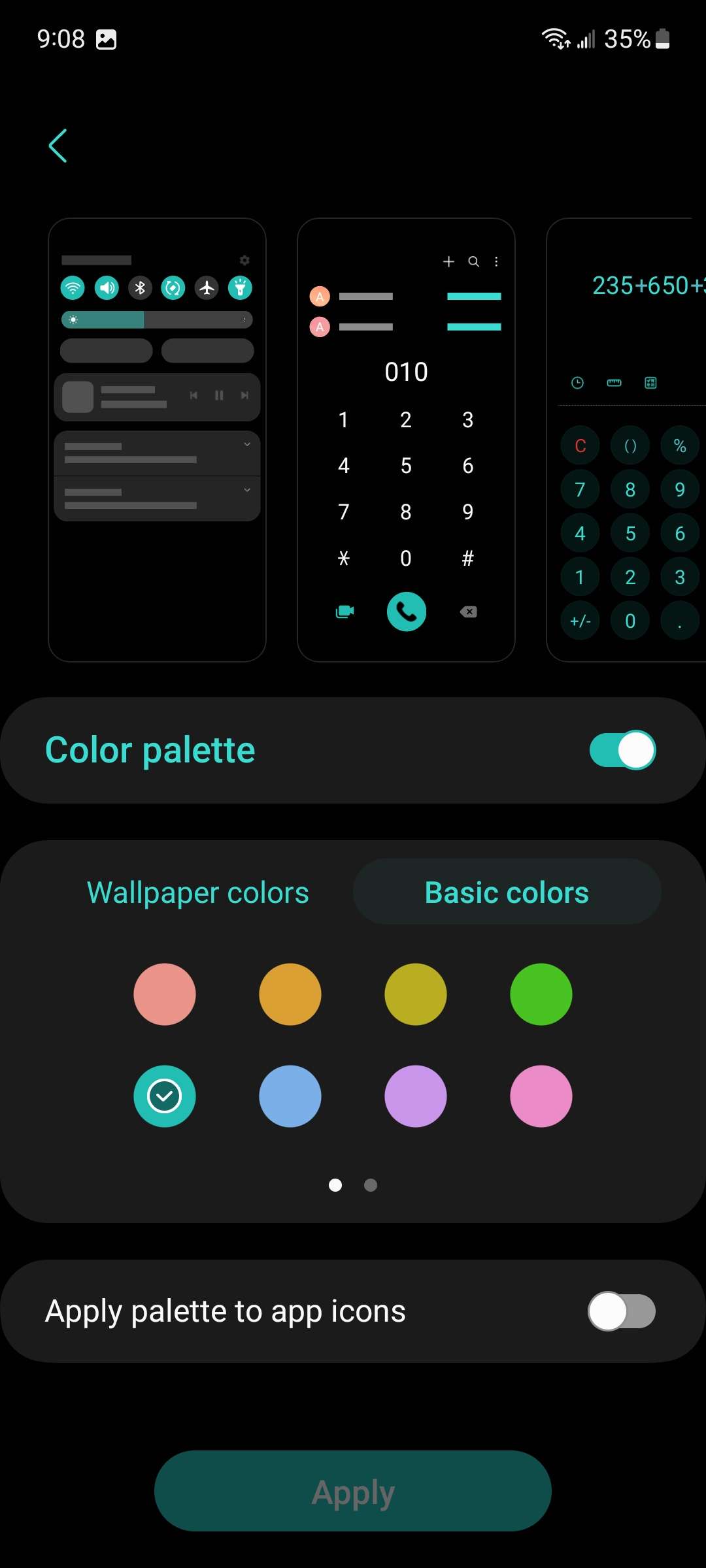Viewport: 706px width, 1568px height.
Task: Select the Basic colors tab
Action: pos(506,891)
